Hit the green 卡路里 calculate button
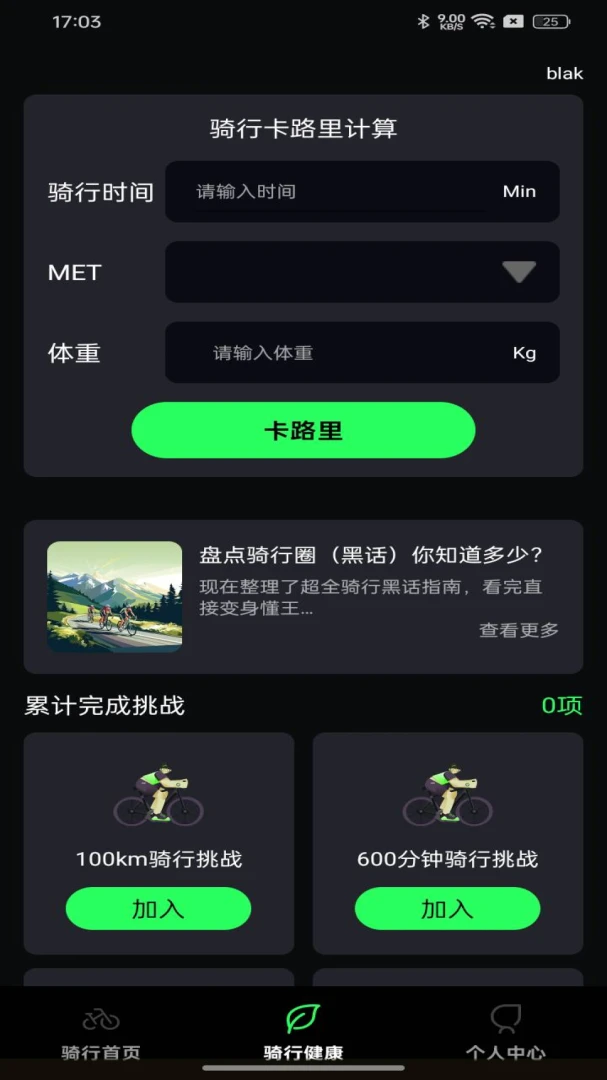The image size is (607, 1080). point(303,430)
